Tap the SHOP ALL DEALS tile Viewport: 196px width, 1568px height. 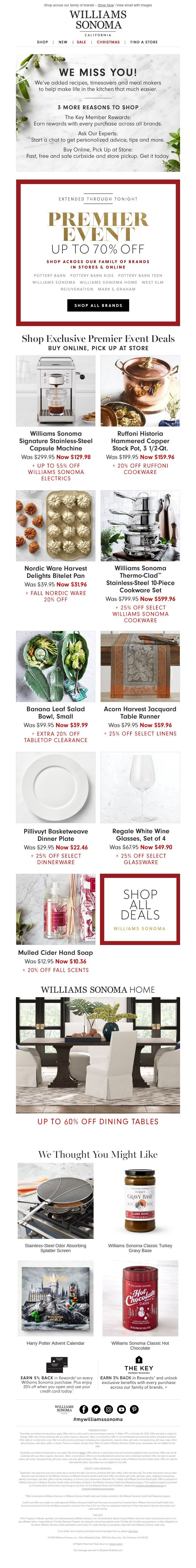point(140,905)
